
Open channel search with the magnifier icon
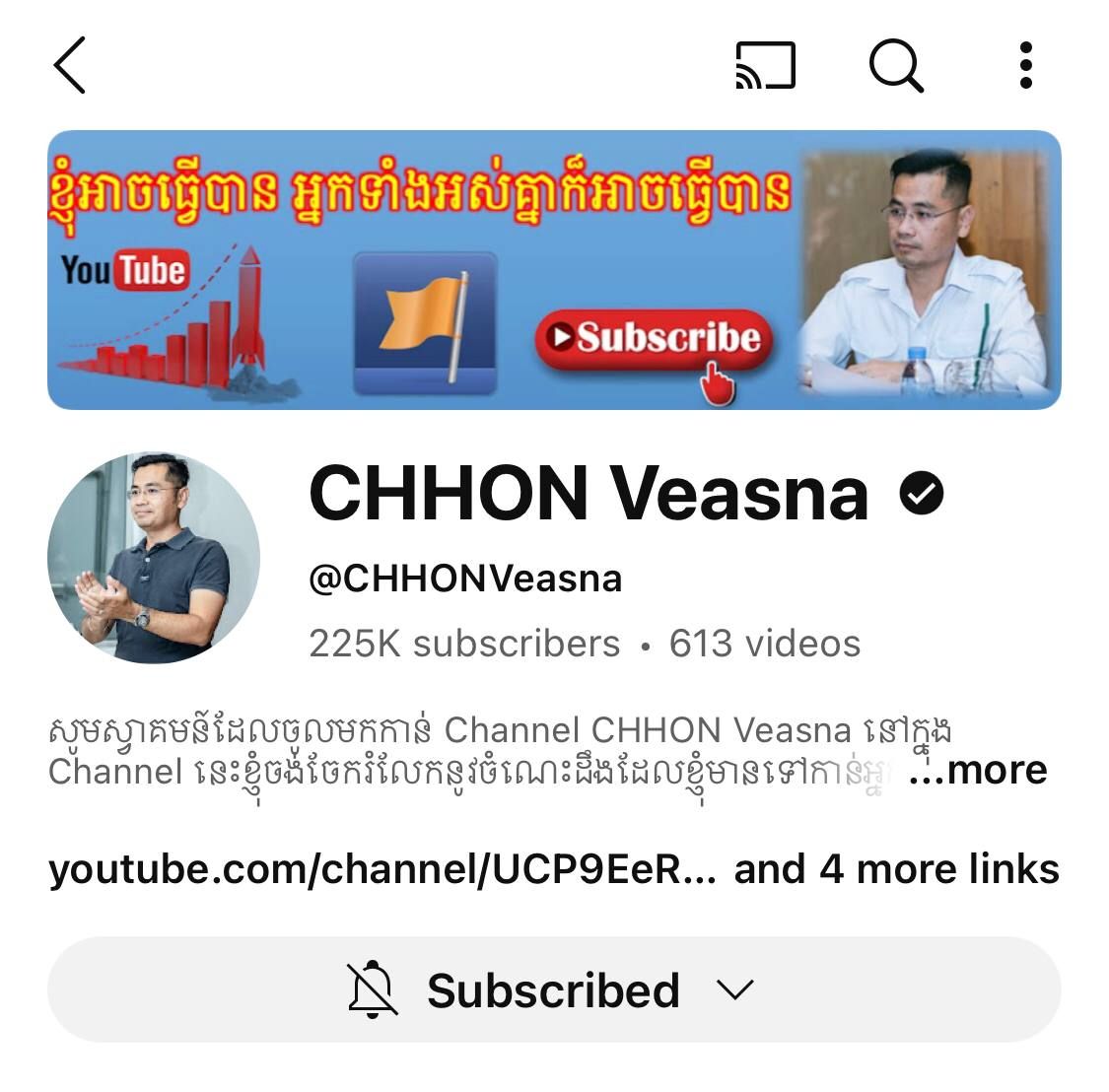pos(895,66)
